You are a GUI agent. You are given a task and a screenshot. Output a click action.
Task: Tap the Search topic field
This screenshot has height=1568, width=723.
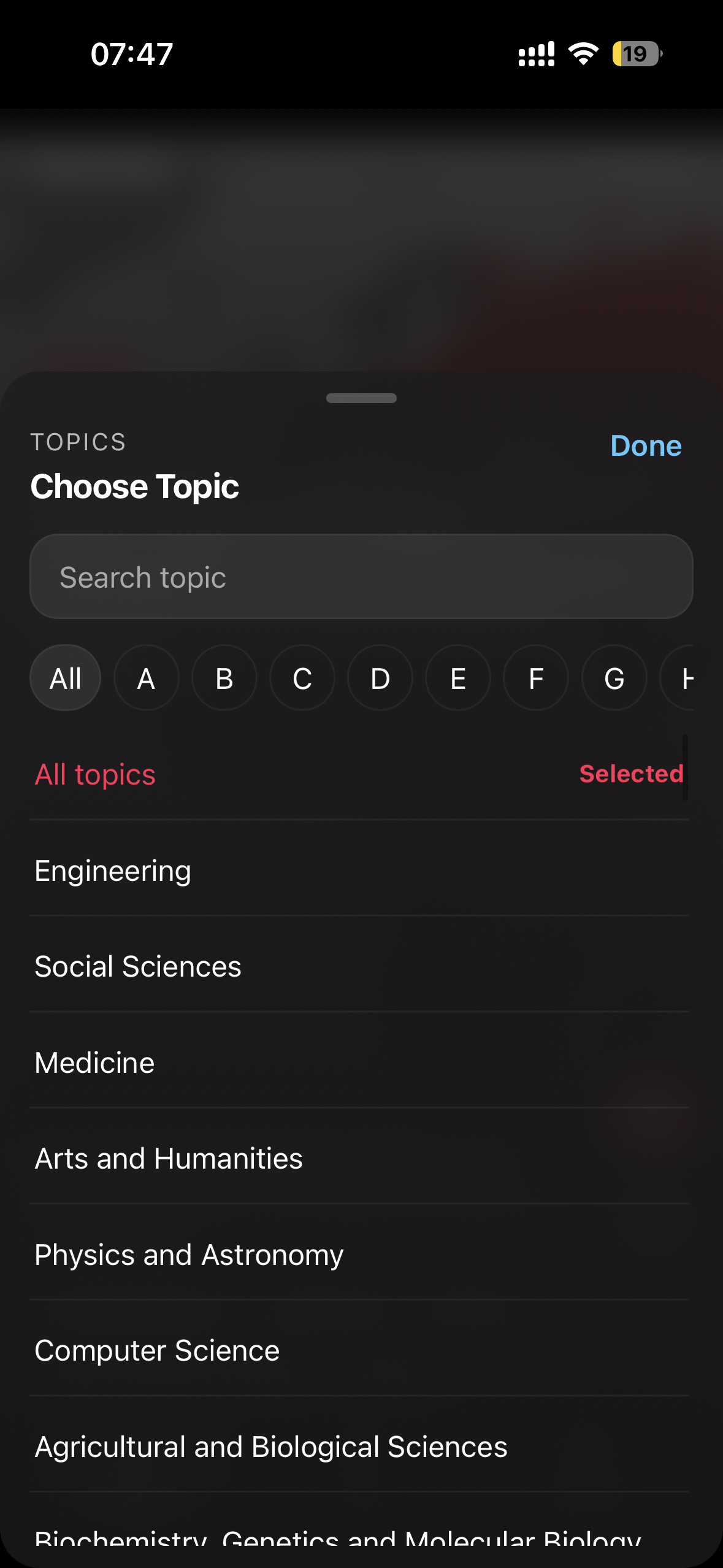coord(361,576)
